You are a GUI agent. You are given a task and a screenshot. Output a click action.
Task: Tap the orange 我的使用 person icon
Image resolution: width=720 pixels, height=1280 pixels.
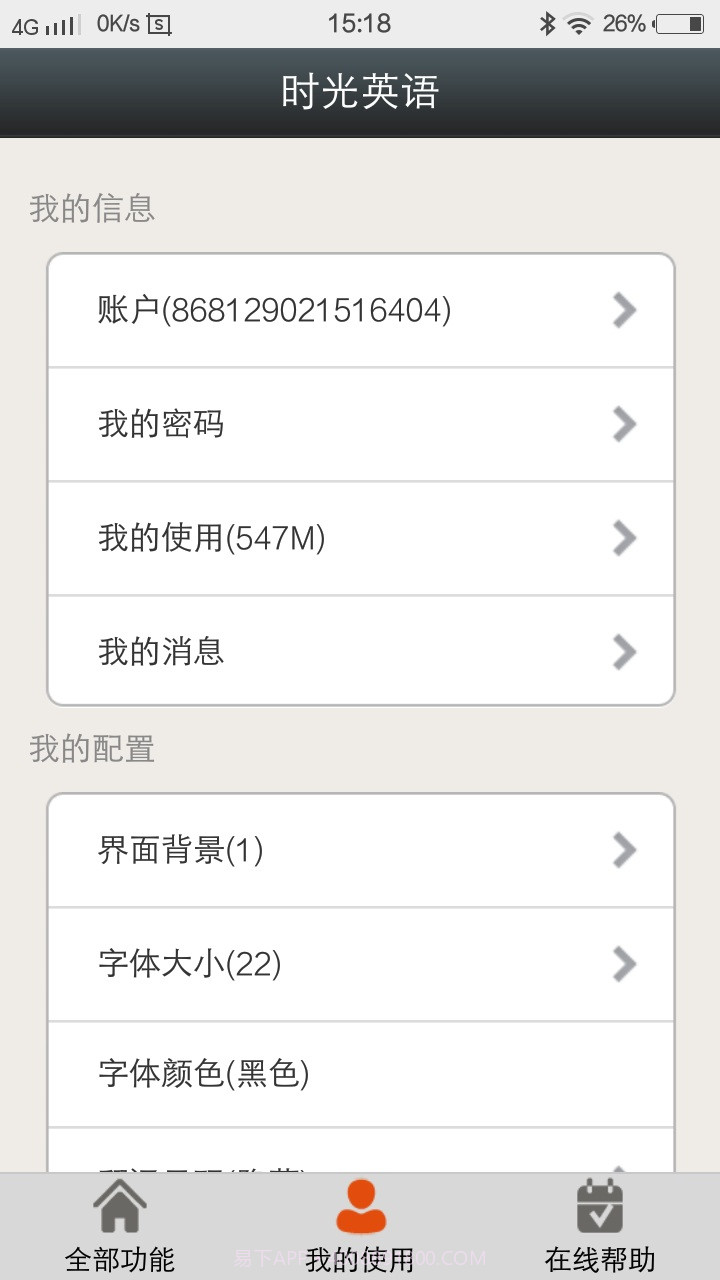(360, 1205)
